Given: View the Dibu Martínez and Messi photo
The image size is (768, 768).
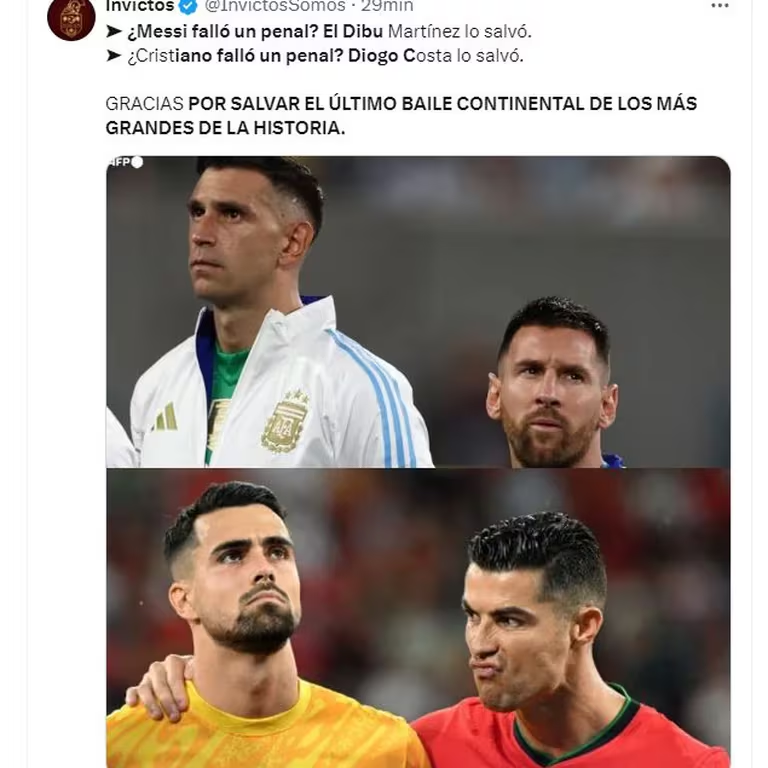Looking at the screenshot, I should point(418,312).
